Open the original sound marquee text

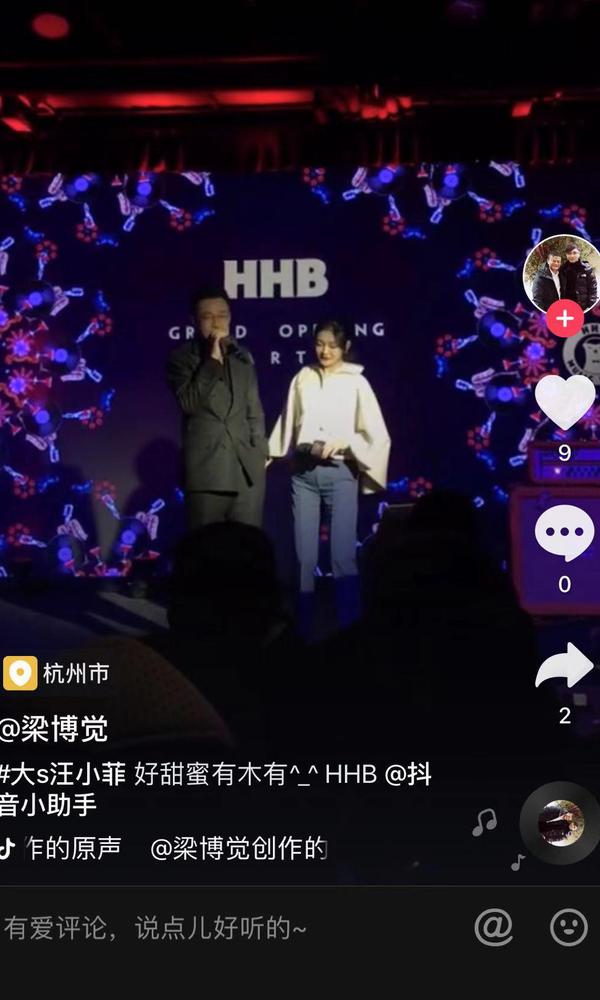click(167, 849)
